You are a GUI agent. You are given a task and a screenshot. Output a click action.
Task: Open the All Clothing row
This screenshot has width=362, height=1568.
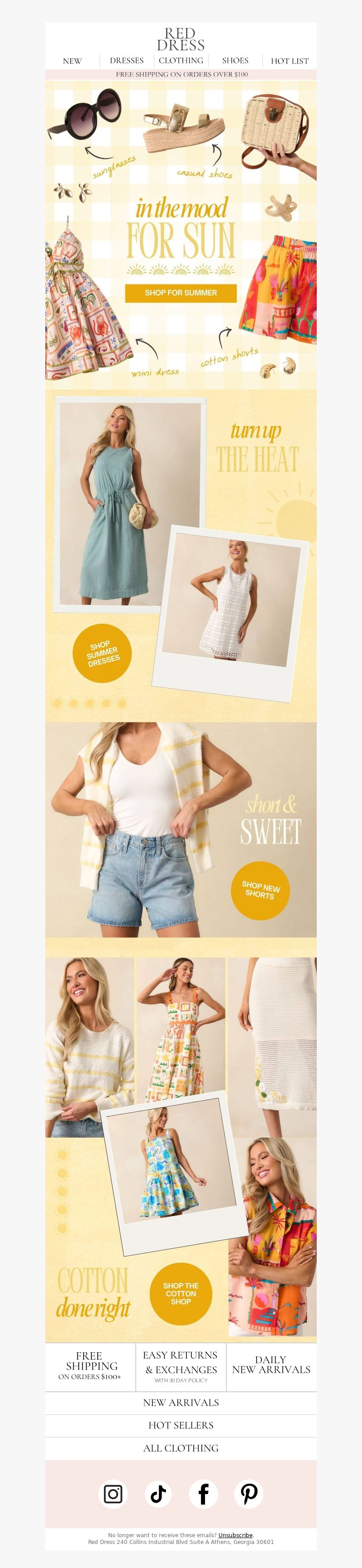click(181, 1448)
